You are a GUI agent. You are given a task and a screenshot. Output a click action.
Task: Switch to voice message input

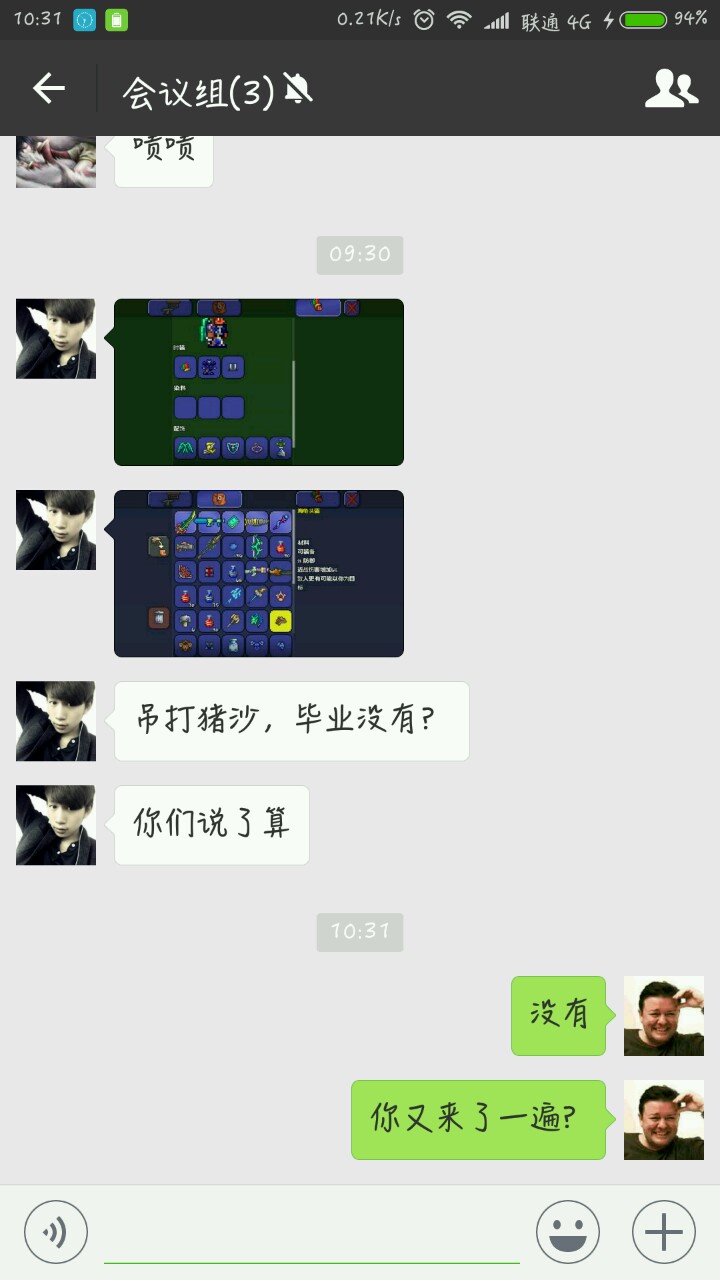pos(56,1232)
